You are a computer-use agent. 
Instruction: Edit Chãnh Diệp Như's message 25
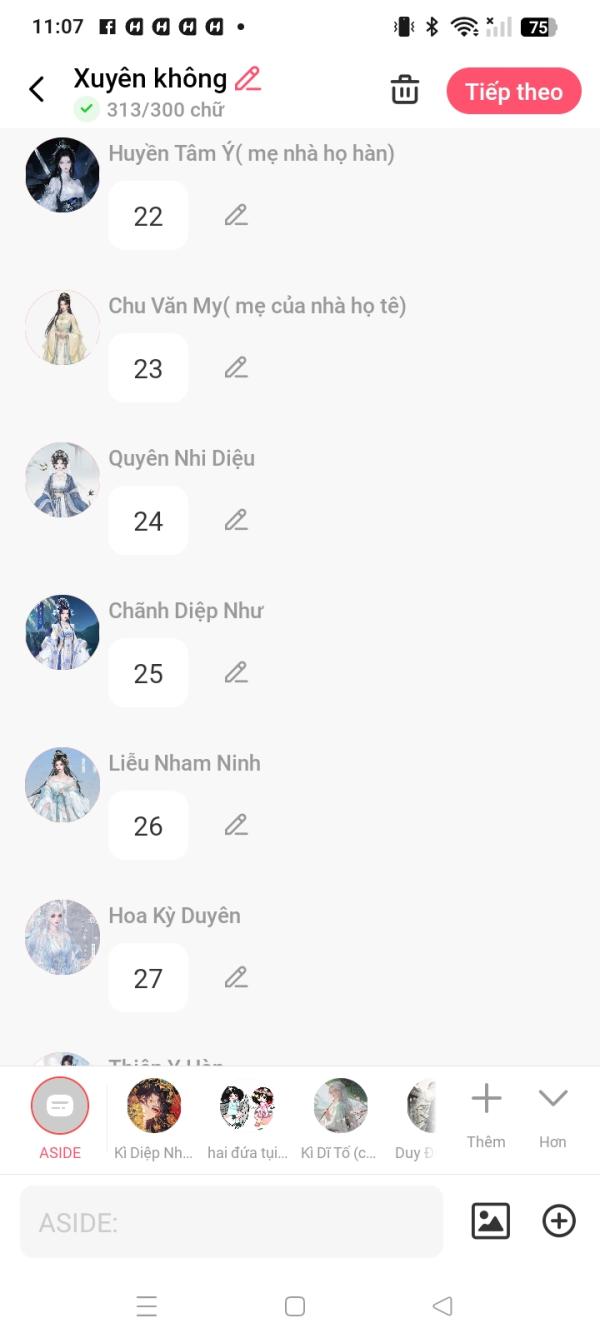pyautogui.click(x=236, y=673)
